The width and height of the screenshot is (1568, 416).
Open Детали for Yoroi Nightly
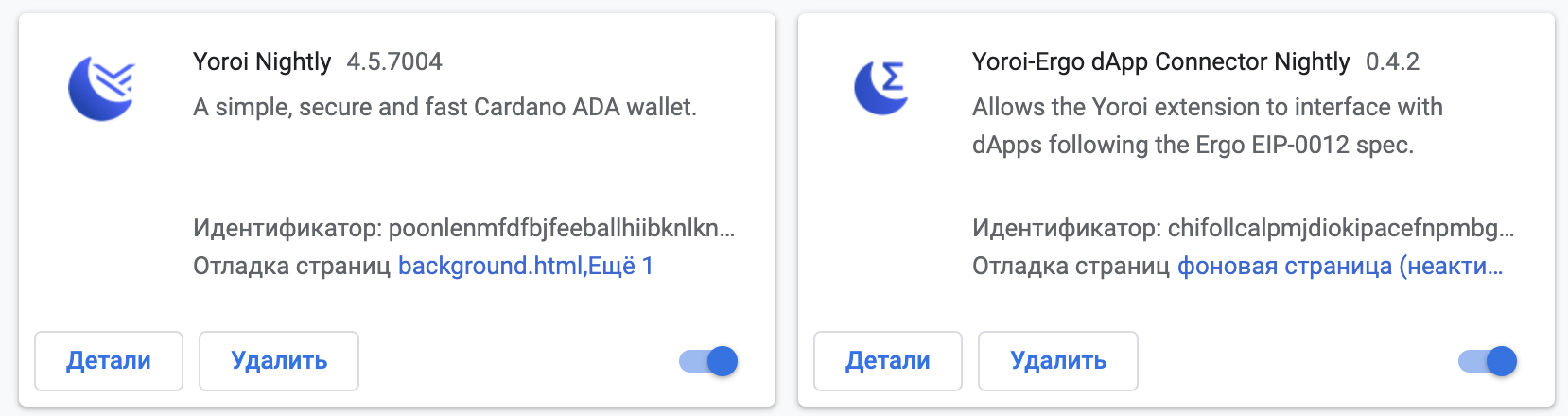point(109,360)
